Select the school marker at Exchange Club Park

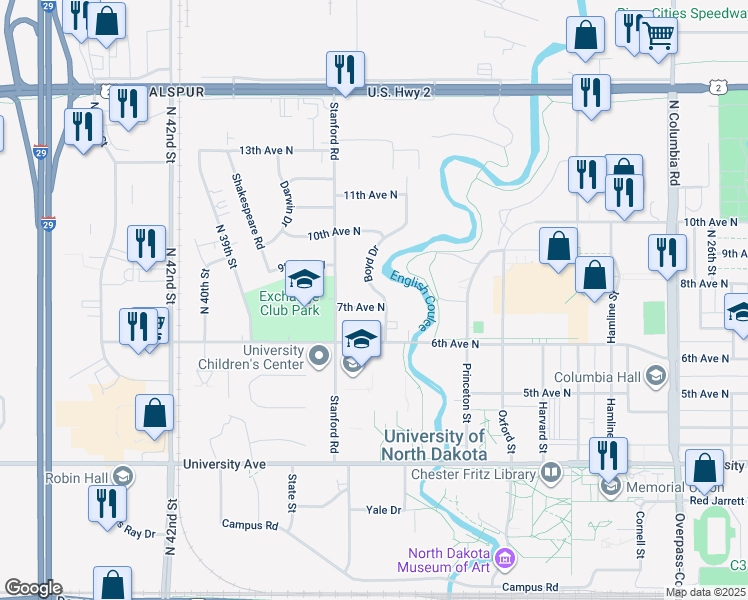point(304,279)
